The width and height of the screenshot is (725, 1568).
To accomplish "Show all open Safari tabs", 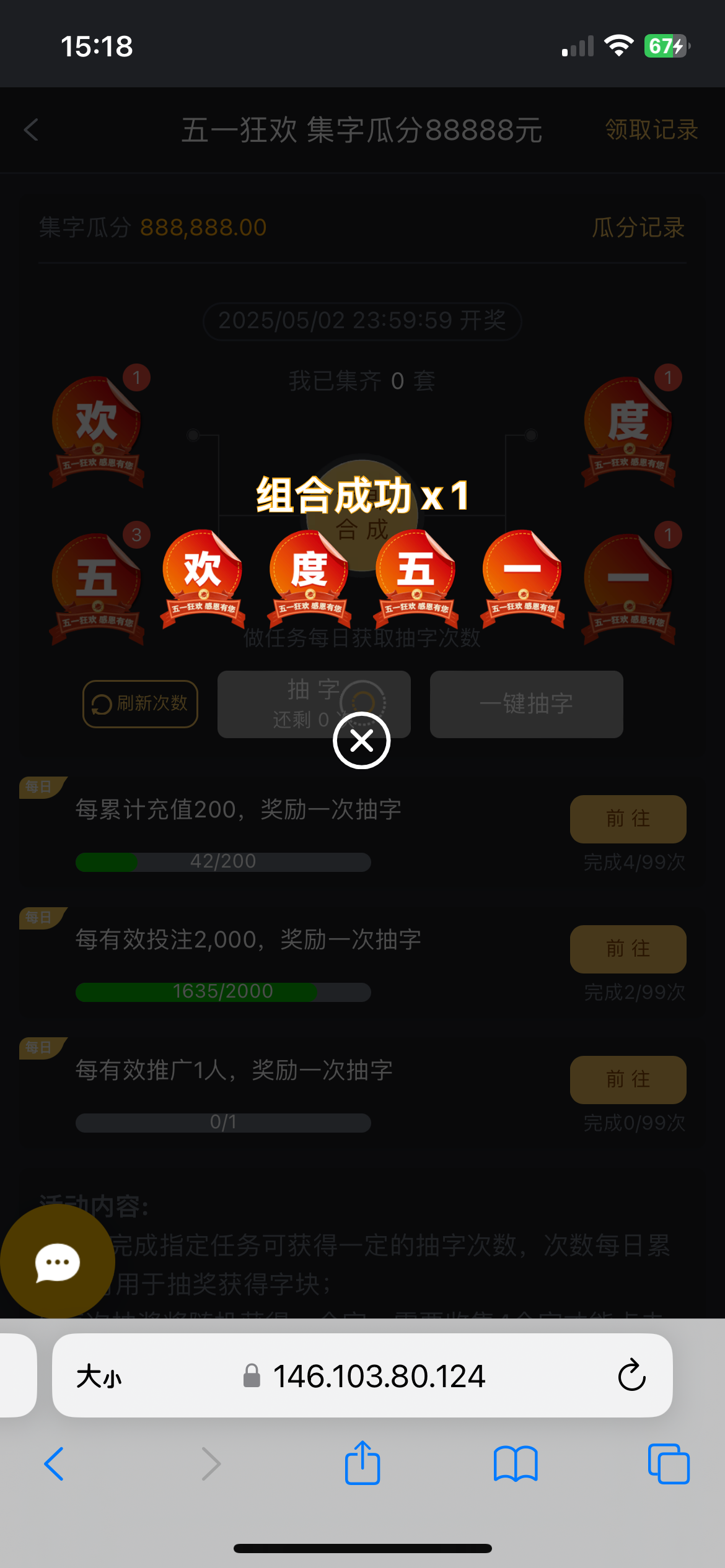I will [668, 1464].
